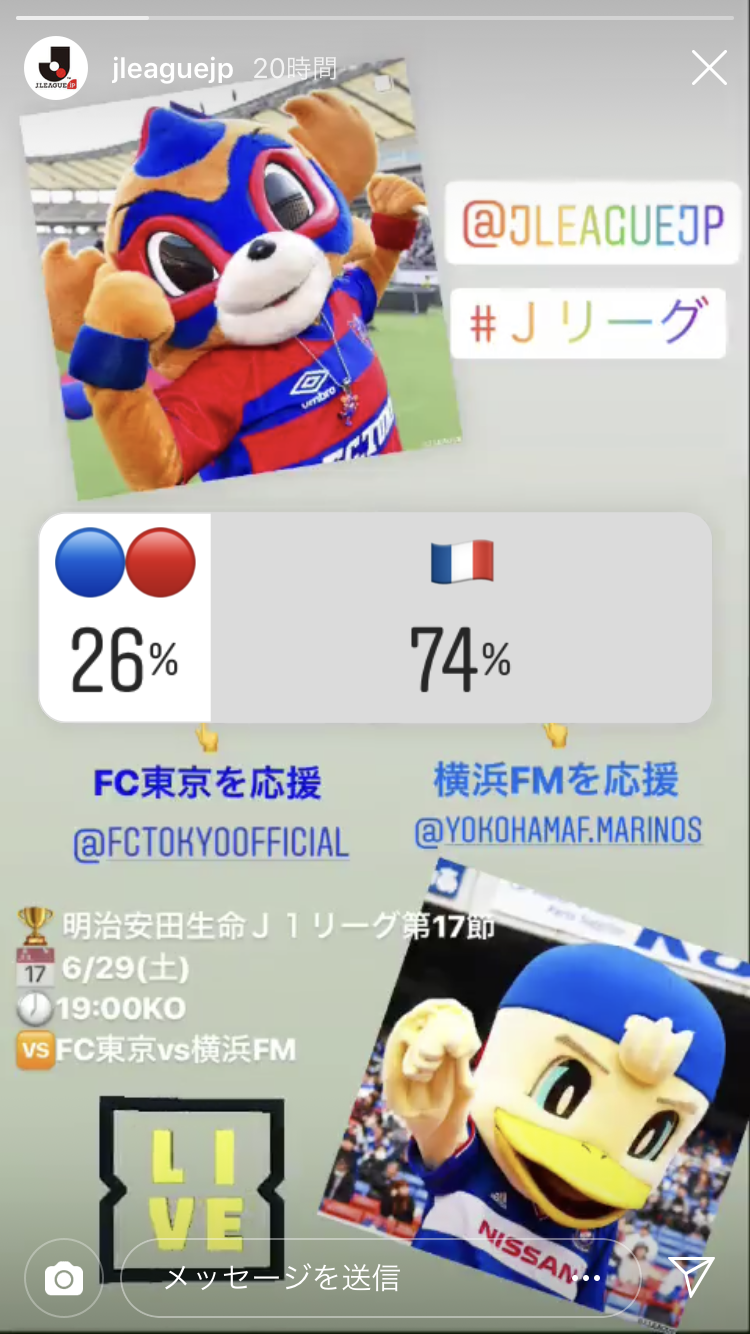This screenshot has height=1334, width=750.
Task: Open the @YOKOHAMAF.MARINOS mention
Action: [558, 830]
